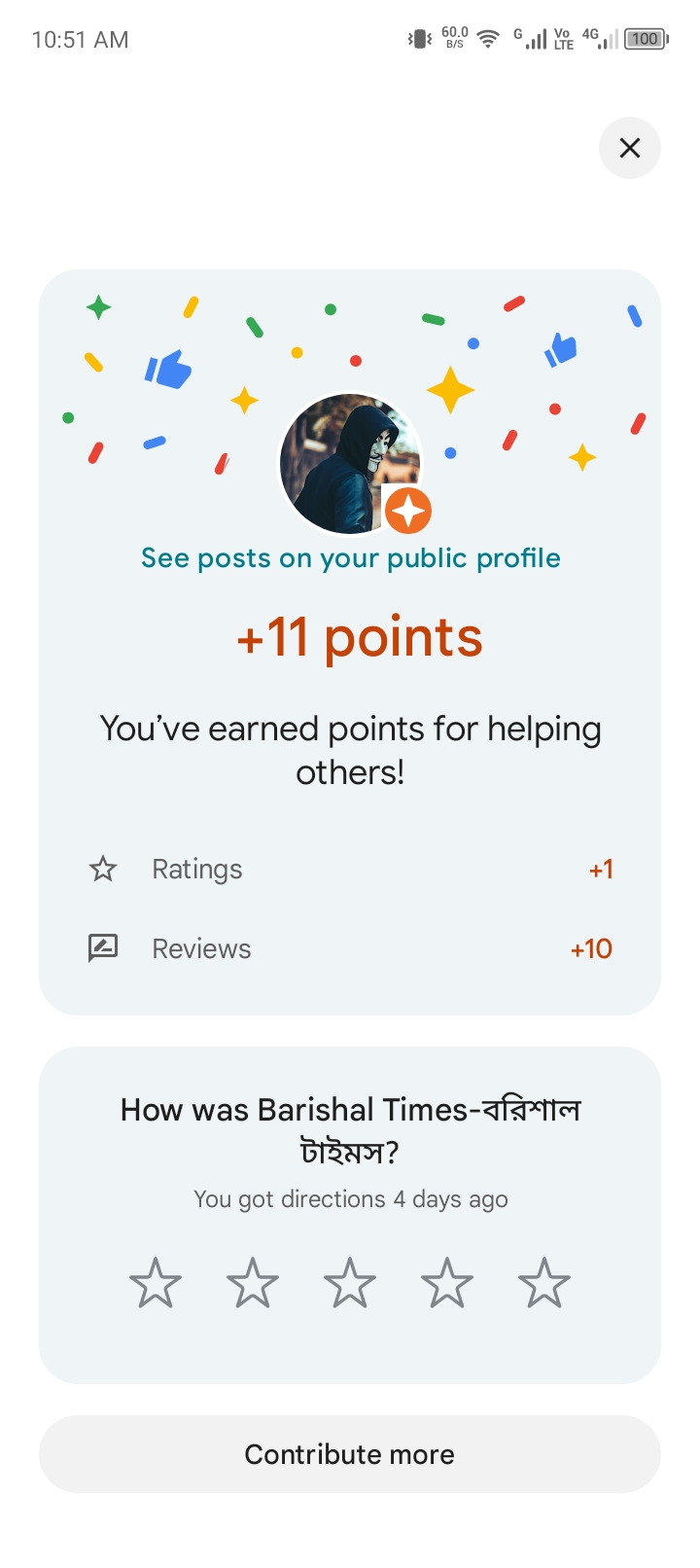
Task: Rate Barishal Times one star
Action: click(156, 1283)
